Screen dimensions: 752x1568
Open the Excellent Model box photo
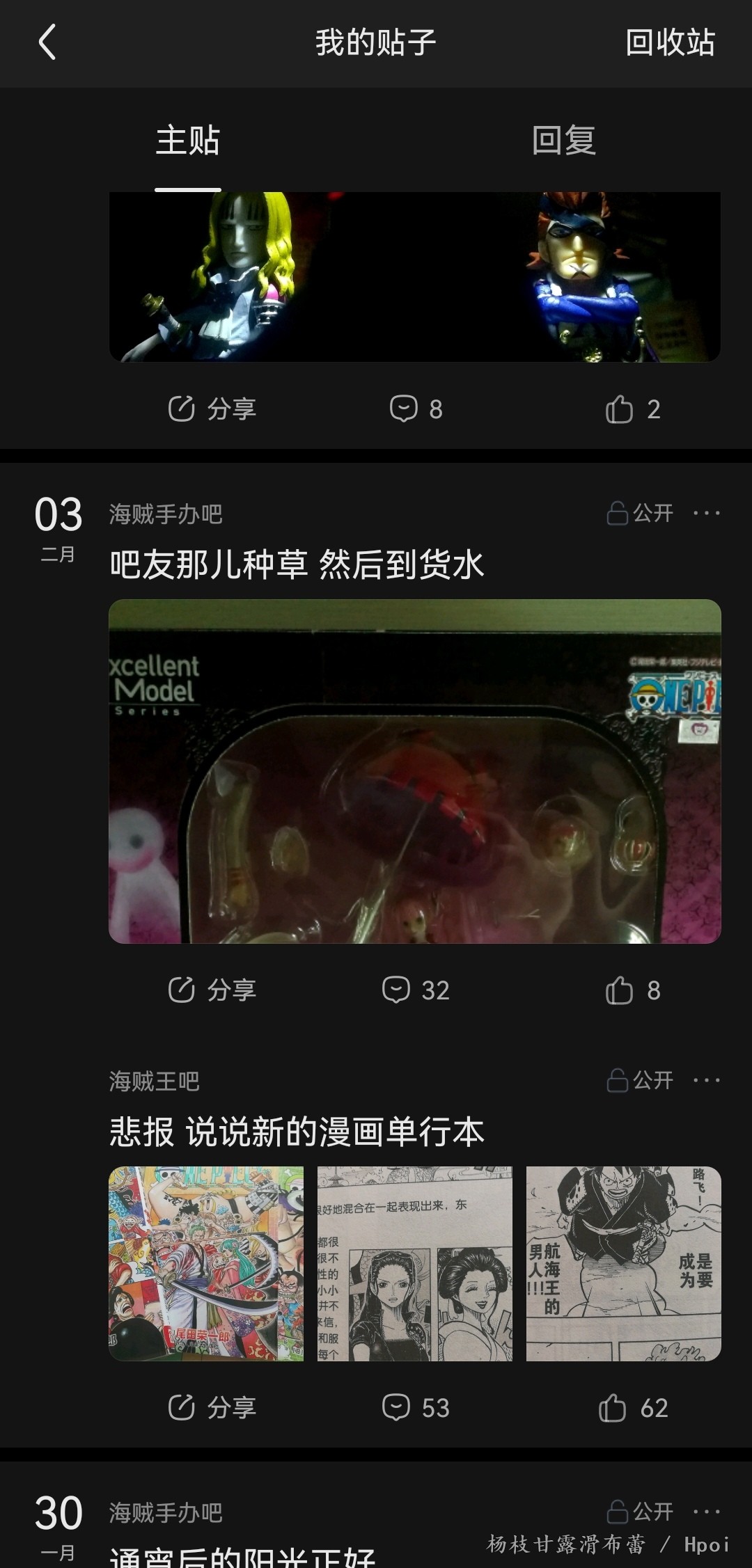point(414,771)
